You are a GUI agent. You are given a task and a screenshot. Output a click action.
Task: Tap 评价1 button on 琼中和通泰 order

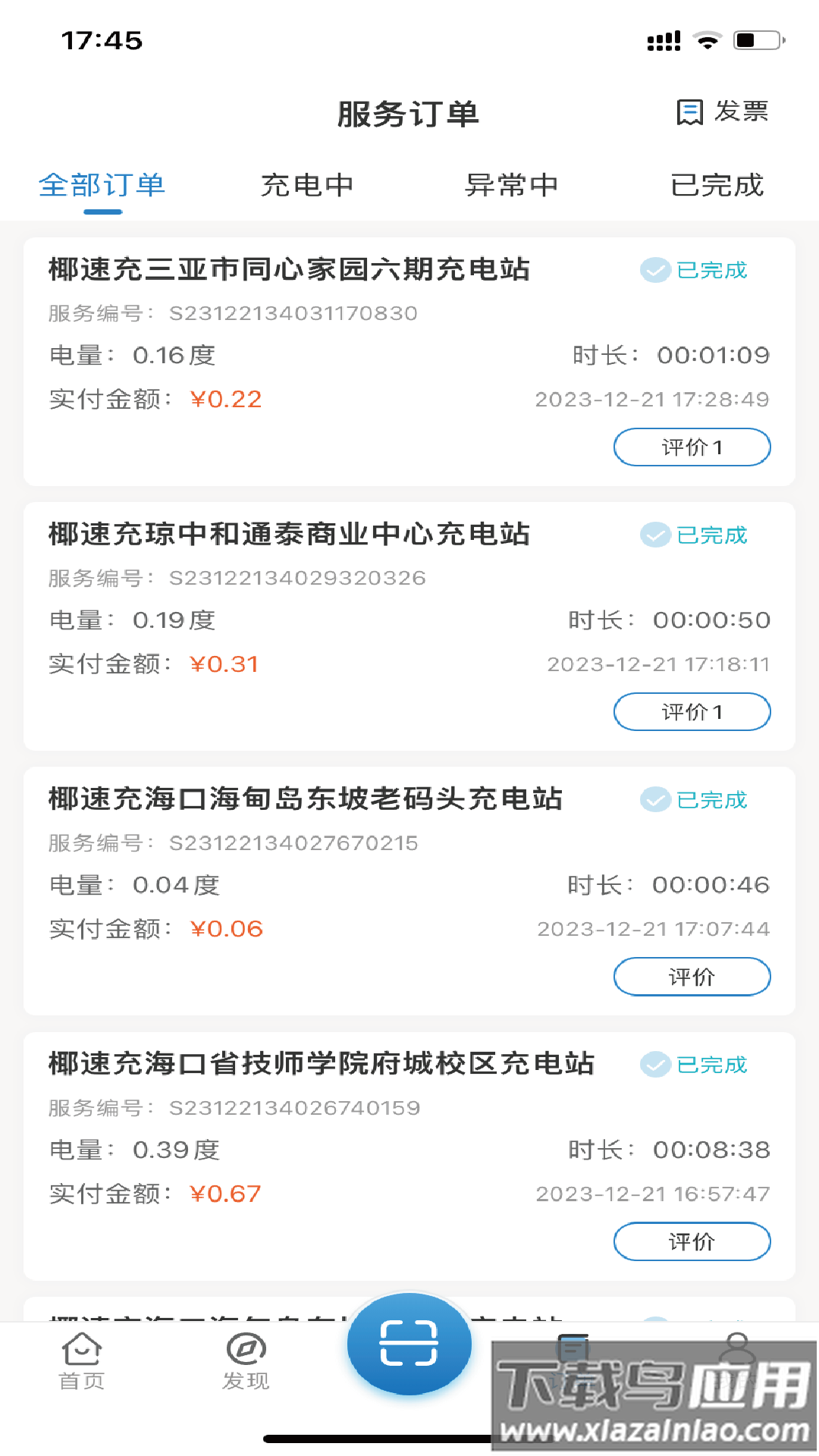(x=692, y=711)
